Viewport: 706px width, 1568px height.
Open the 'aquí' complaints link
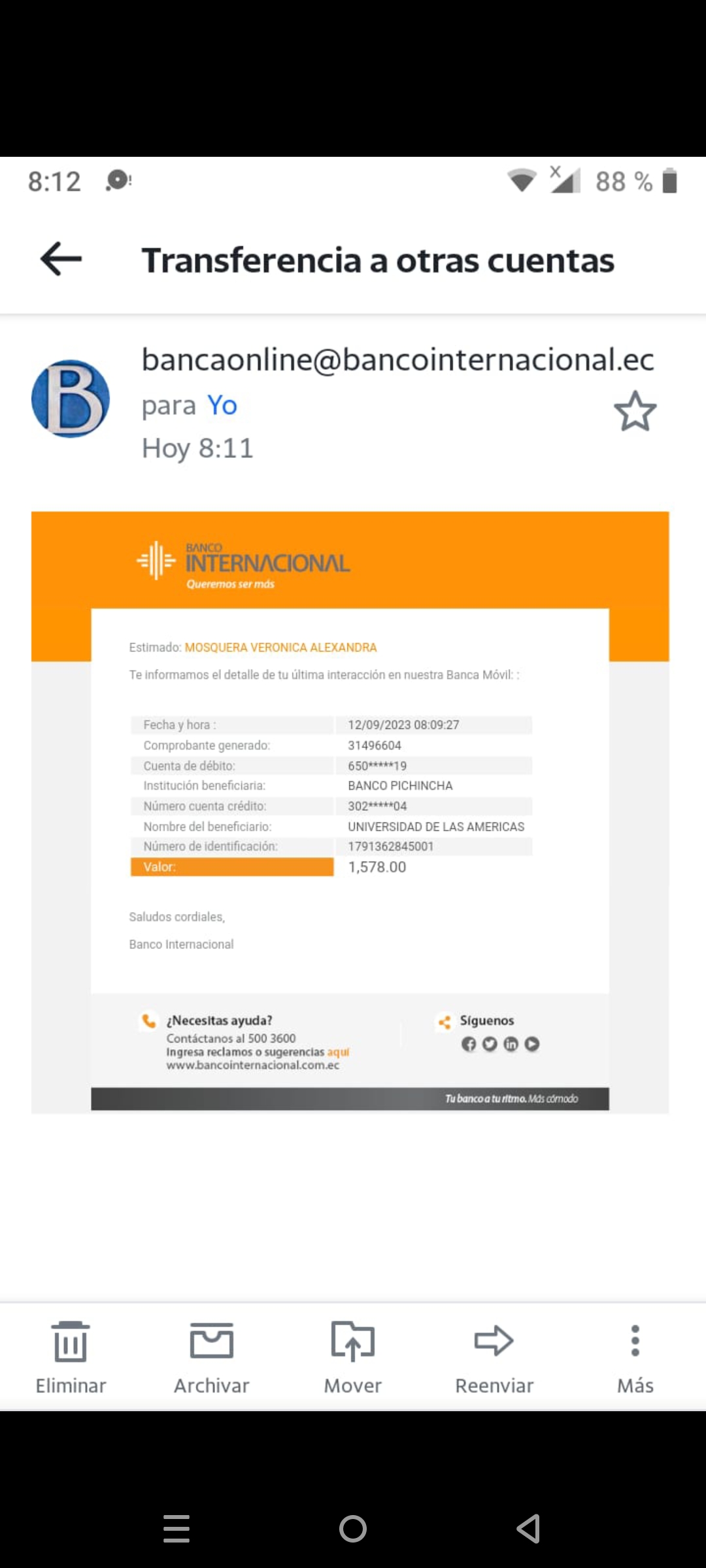click(x=338, y=1052)
